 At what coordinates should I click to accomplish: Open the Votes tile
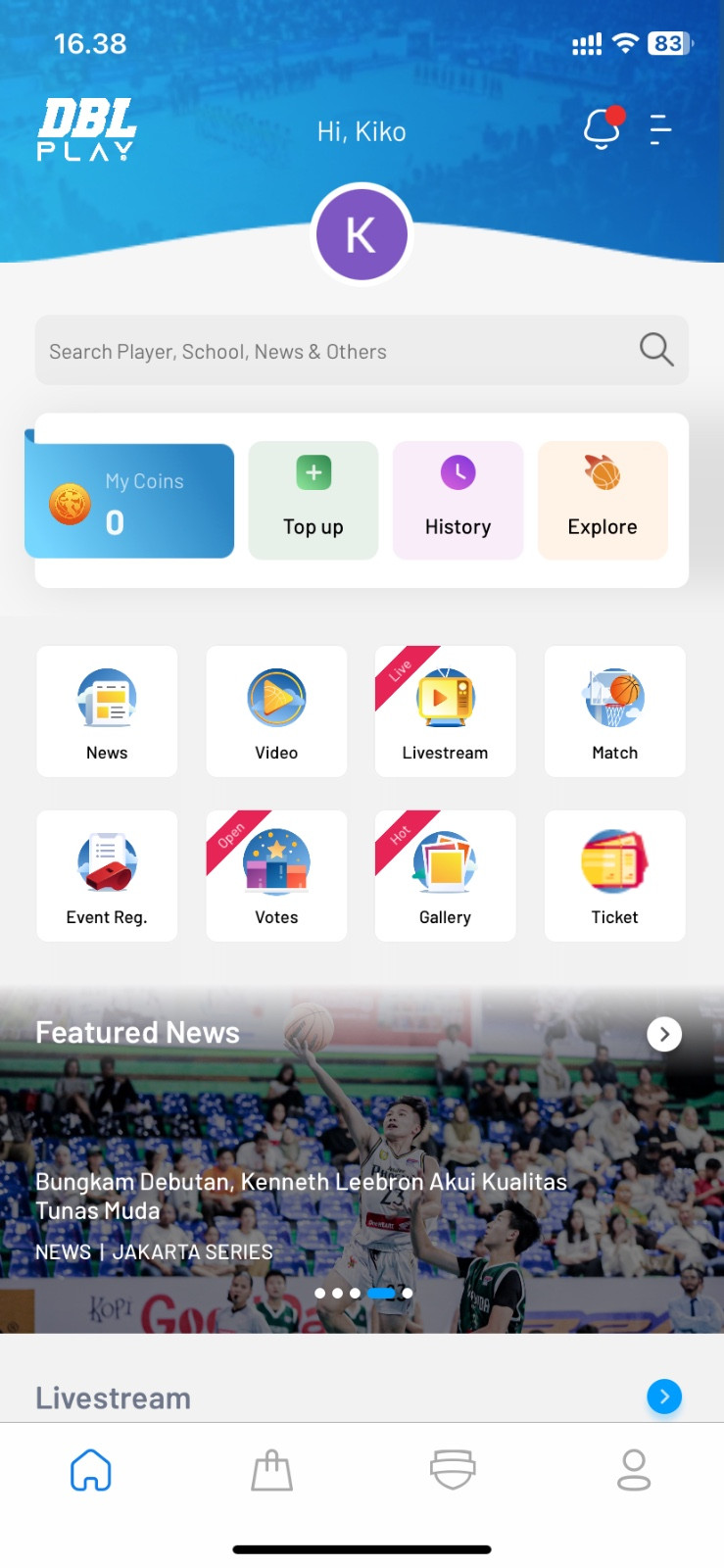pos(276,876)
